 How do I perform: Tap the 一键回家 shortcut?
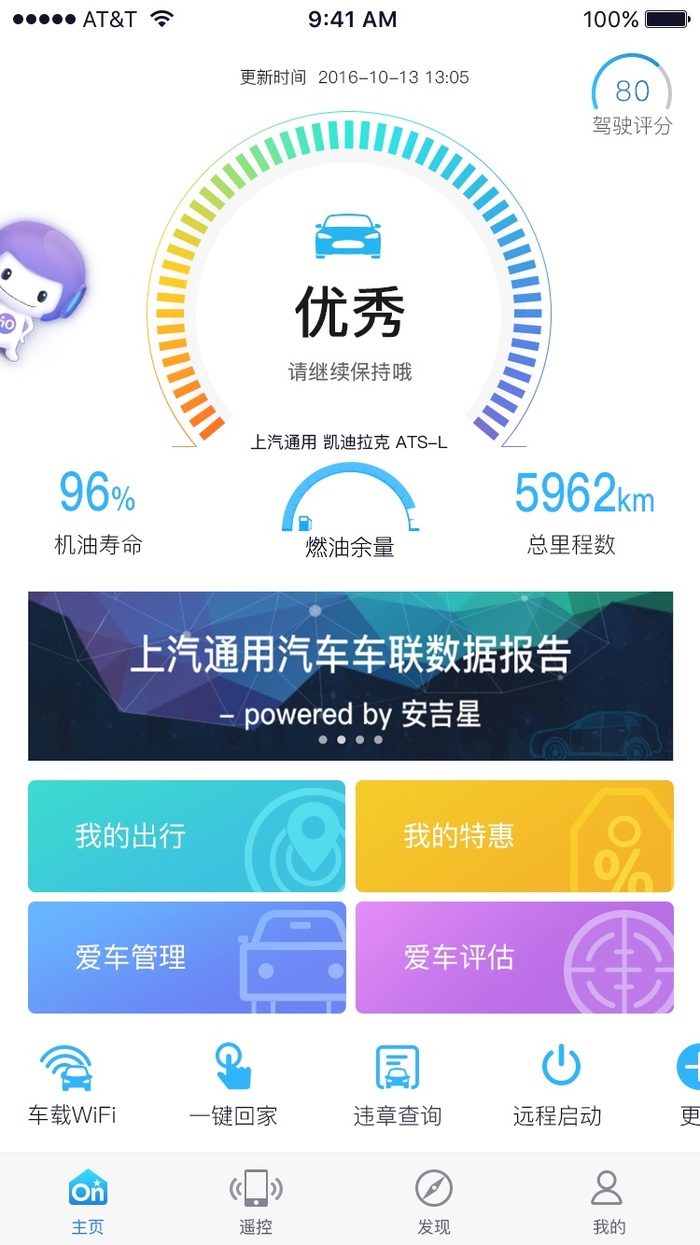click(x=233, y=1084)
